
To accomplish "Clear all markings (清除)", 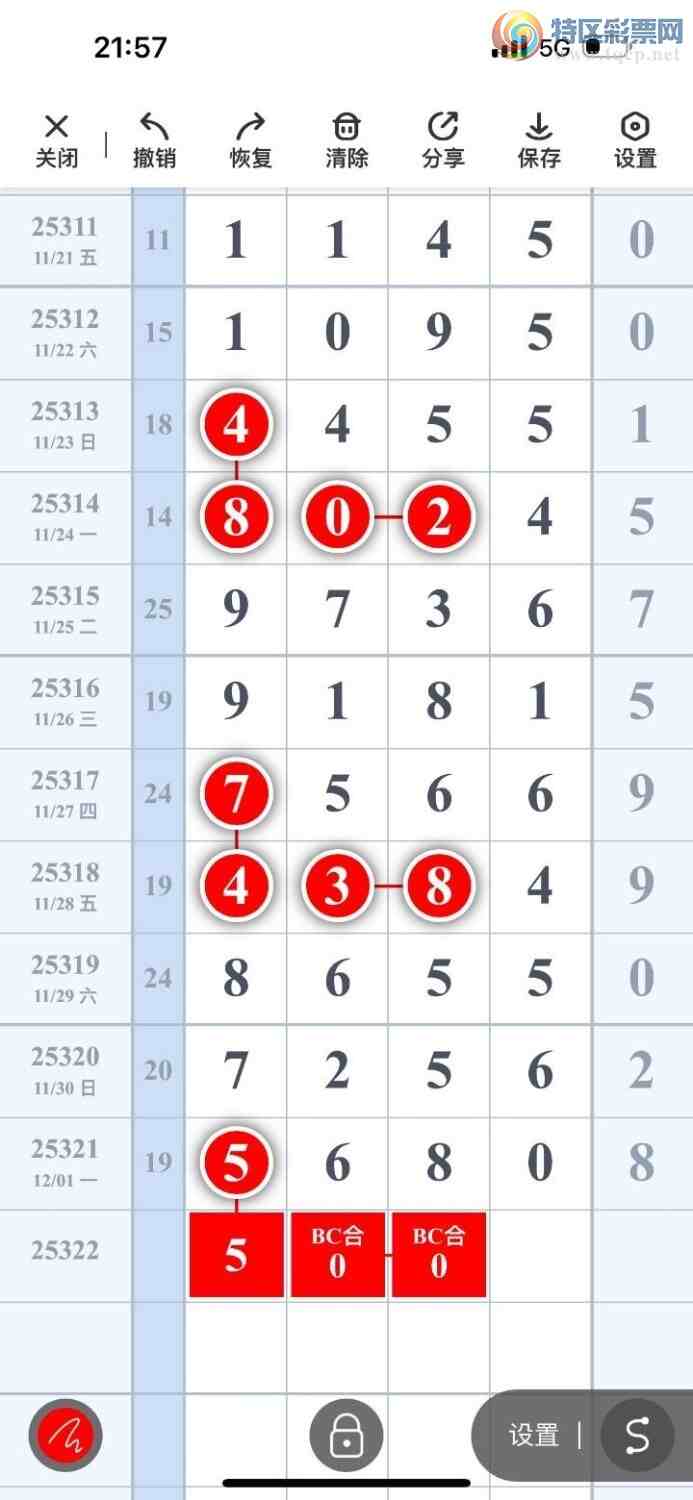I will click(347, 140).
